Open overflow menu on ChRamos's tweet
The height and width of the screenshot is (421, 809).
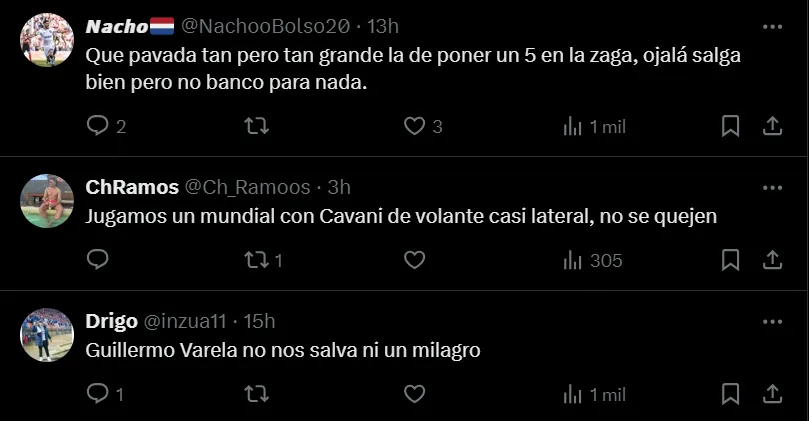772,187
